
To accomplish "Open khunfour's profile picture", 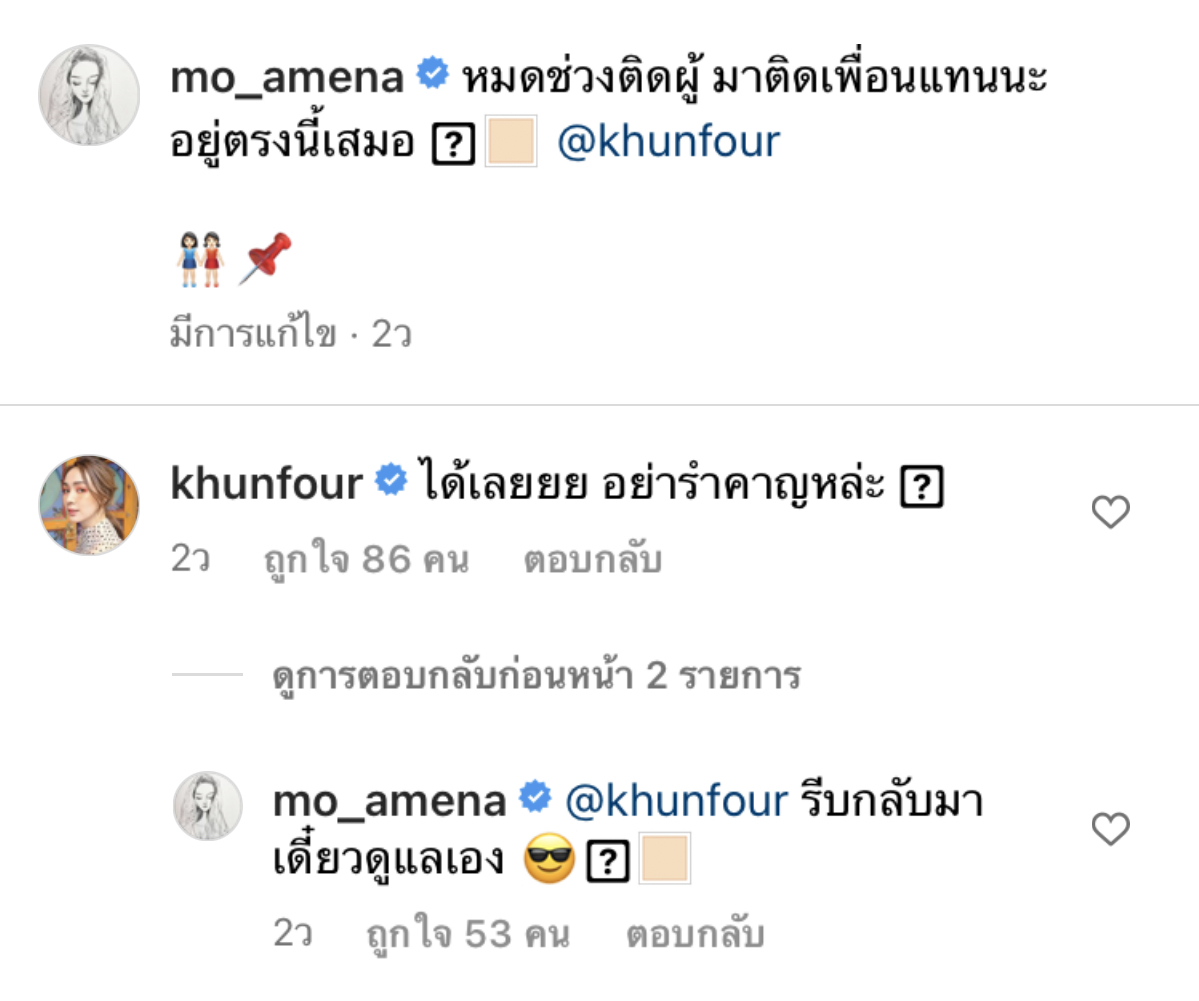I will 88,505.
